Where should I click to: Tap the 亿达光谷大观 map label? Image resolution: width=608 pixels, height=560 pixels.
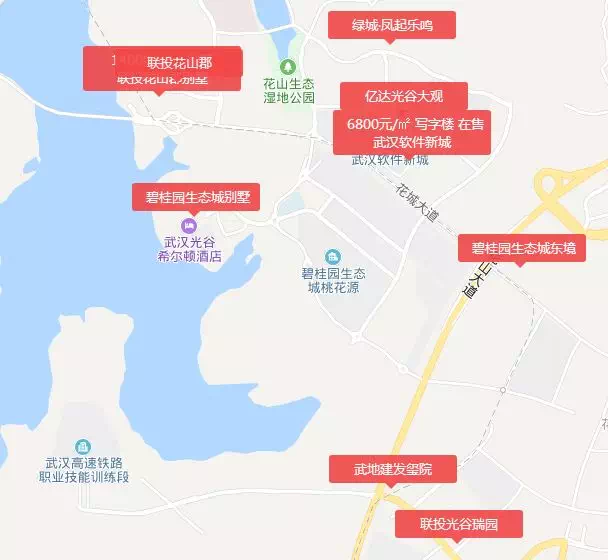[x=404, y=97]
